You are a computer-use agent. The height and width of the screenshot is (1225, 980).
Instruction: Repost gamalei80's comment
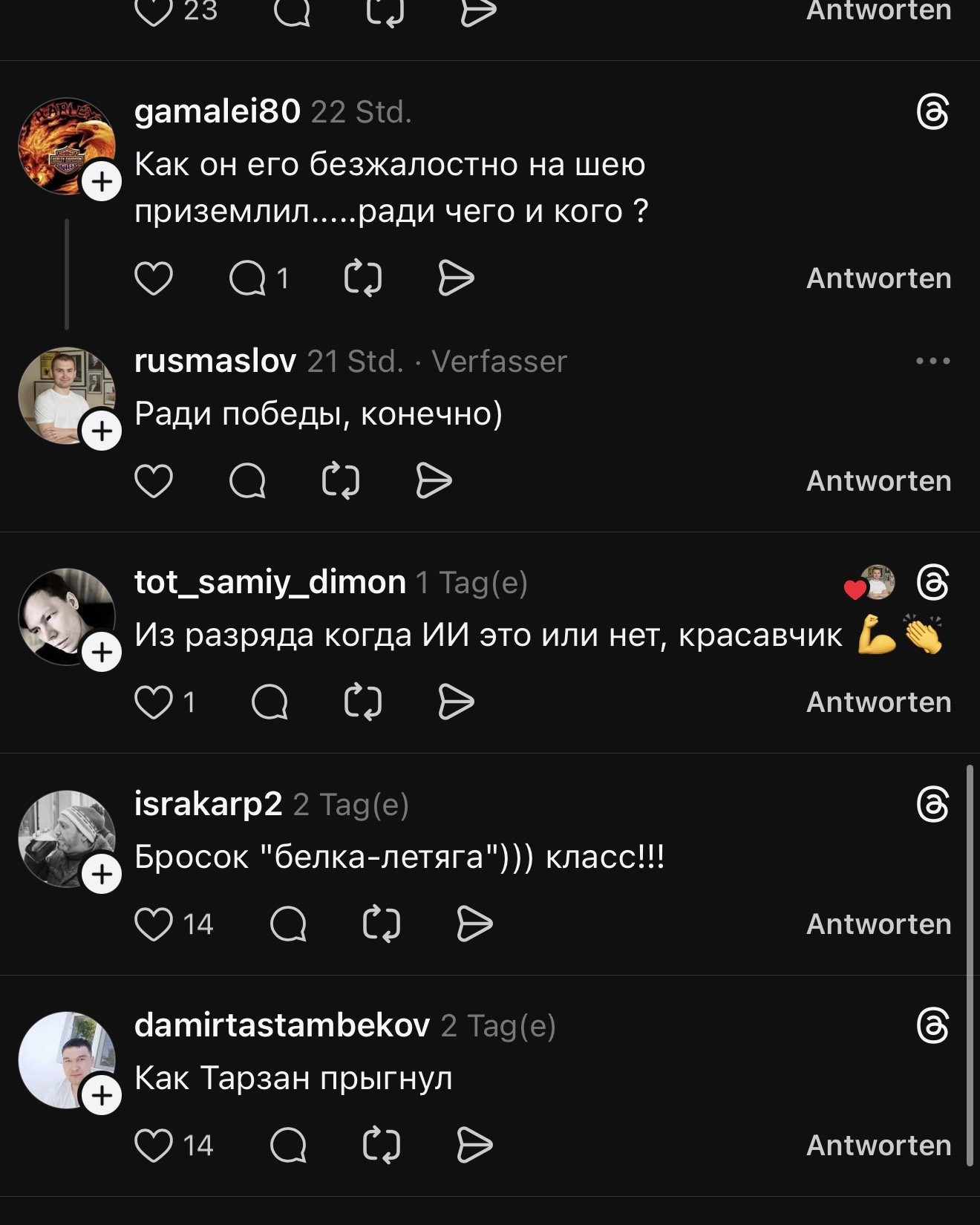[x=363, y=278]
